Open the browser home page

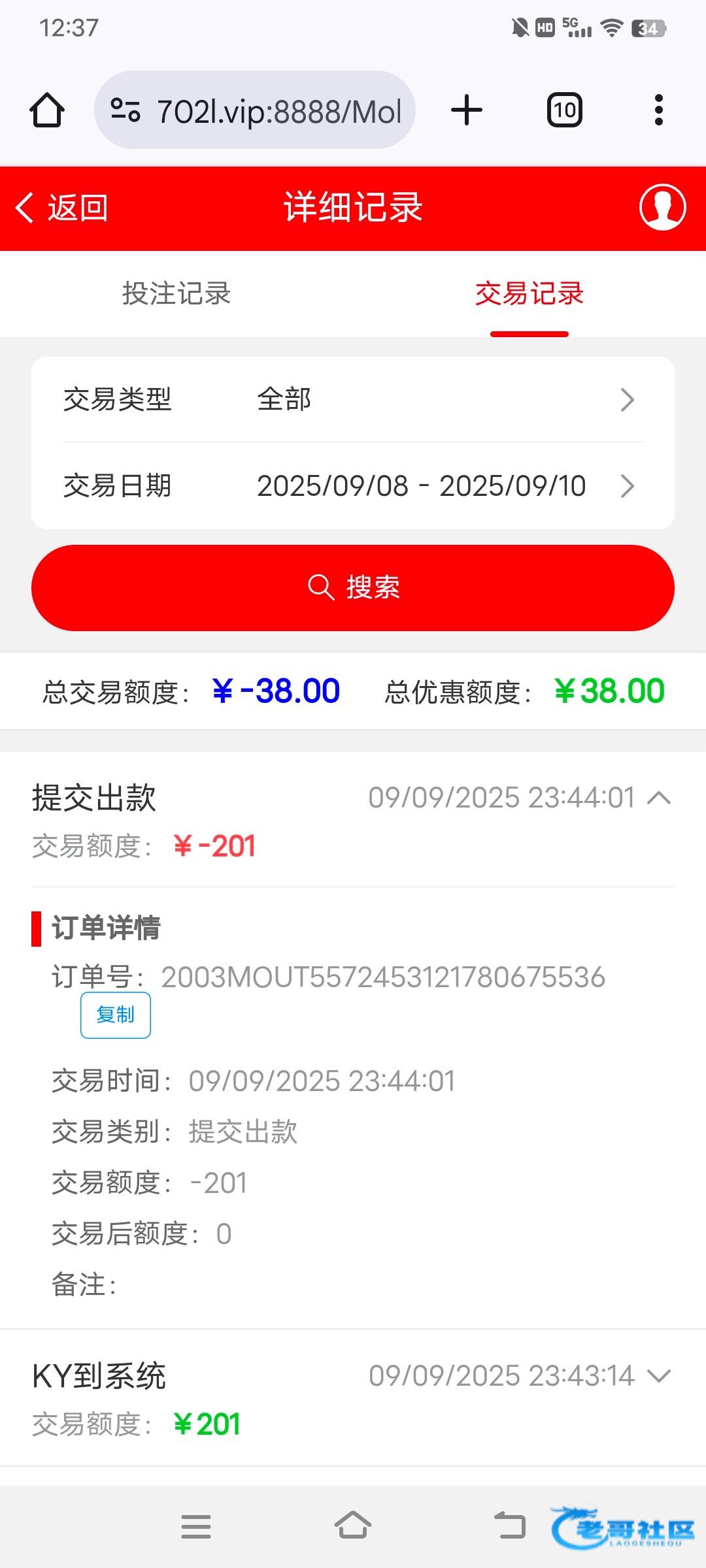[47, 110]
